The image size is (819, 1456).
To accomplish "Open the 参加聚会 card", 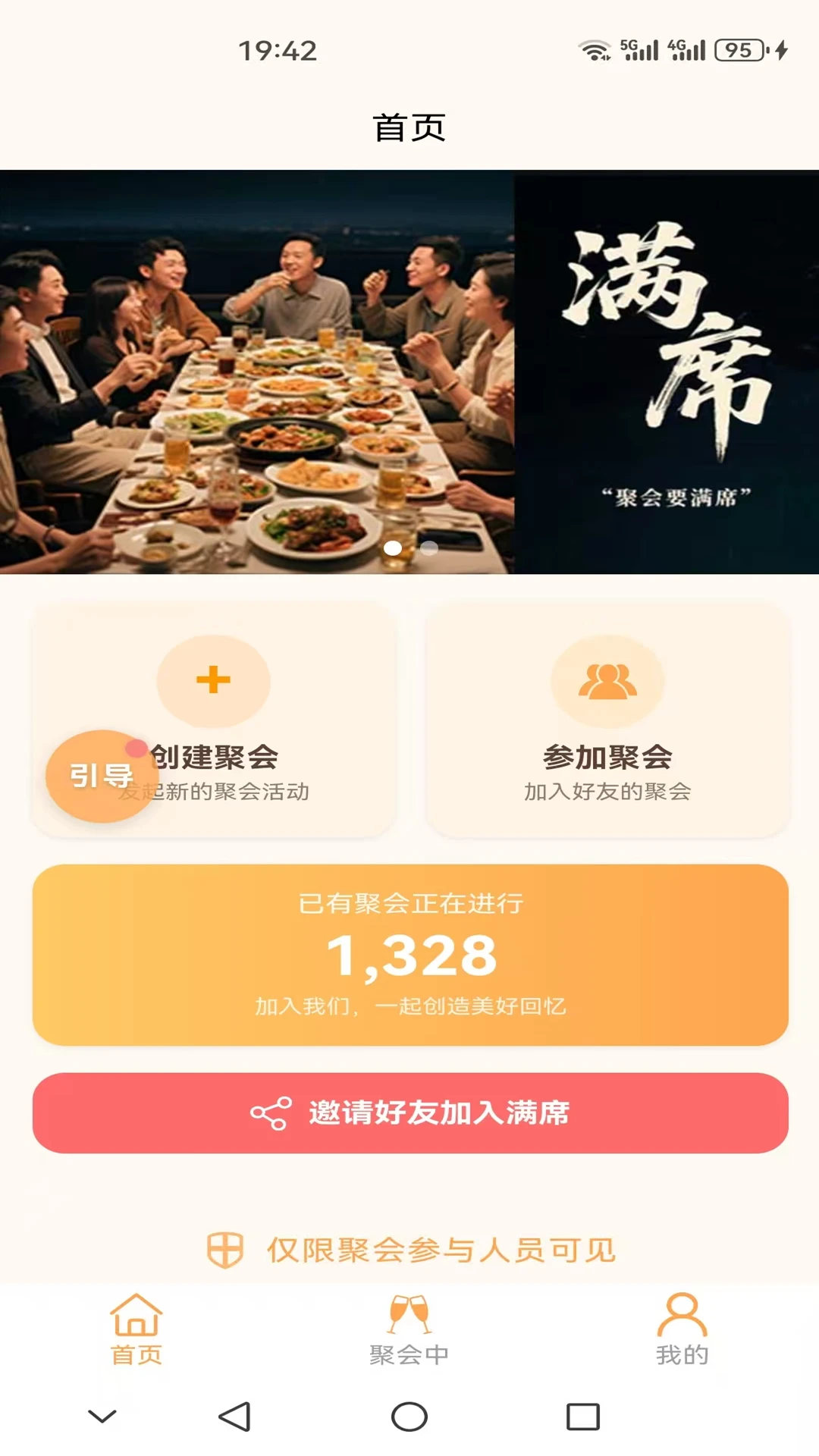I will coord(607,720).
